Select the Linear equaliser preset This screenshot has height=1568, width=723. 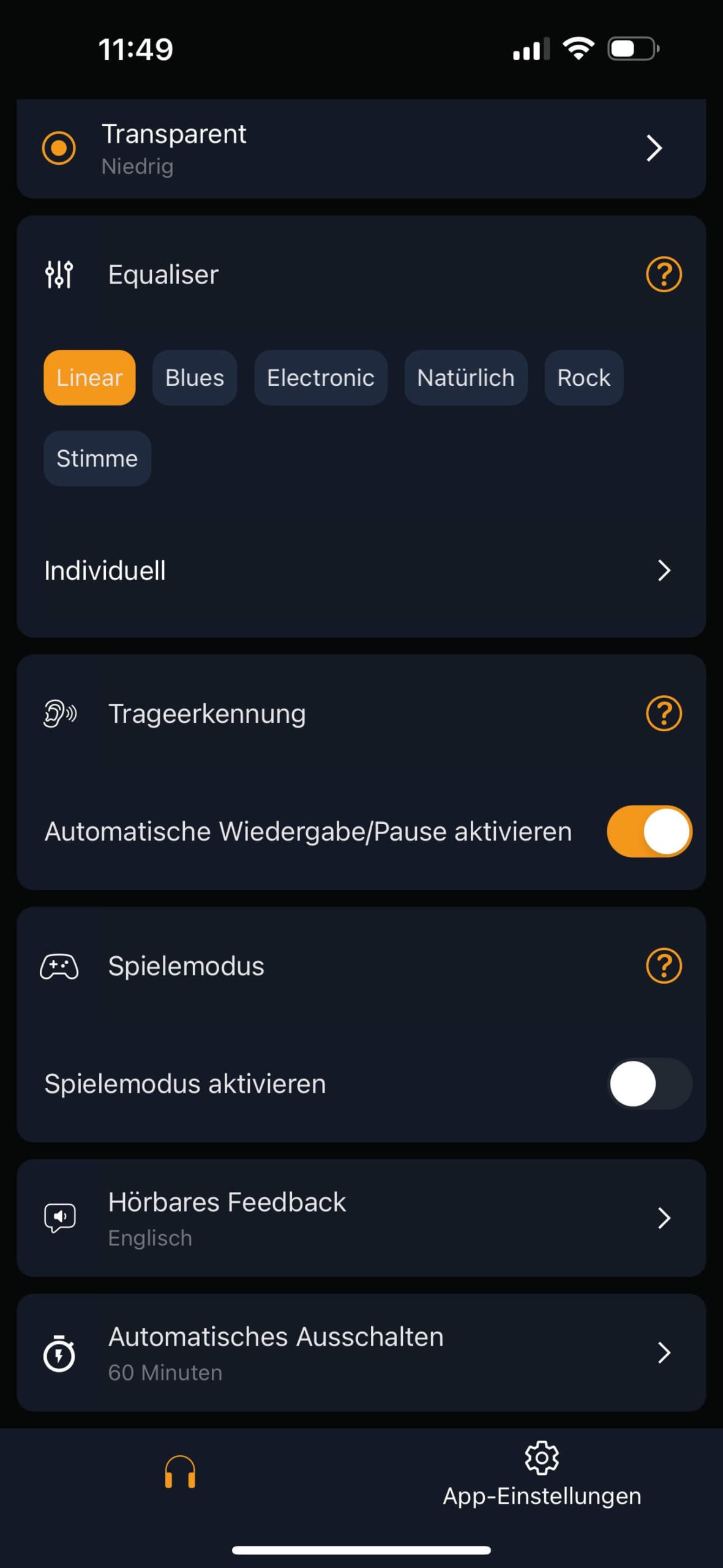(x=89, y=377)
